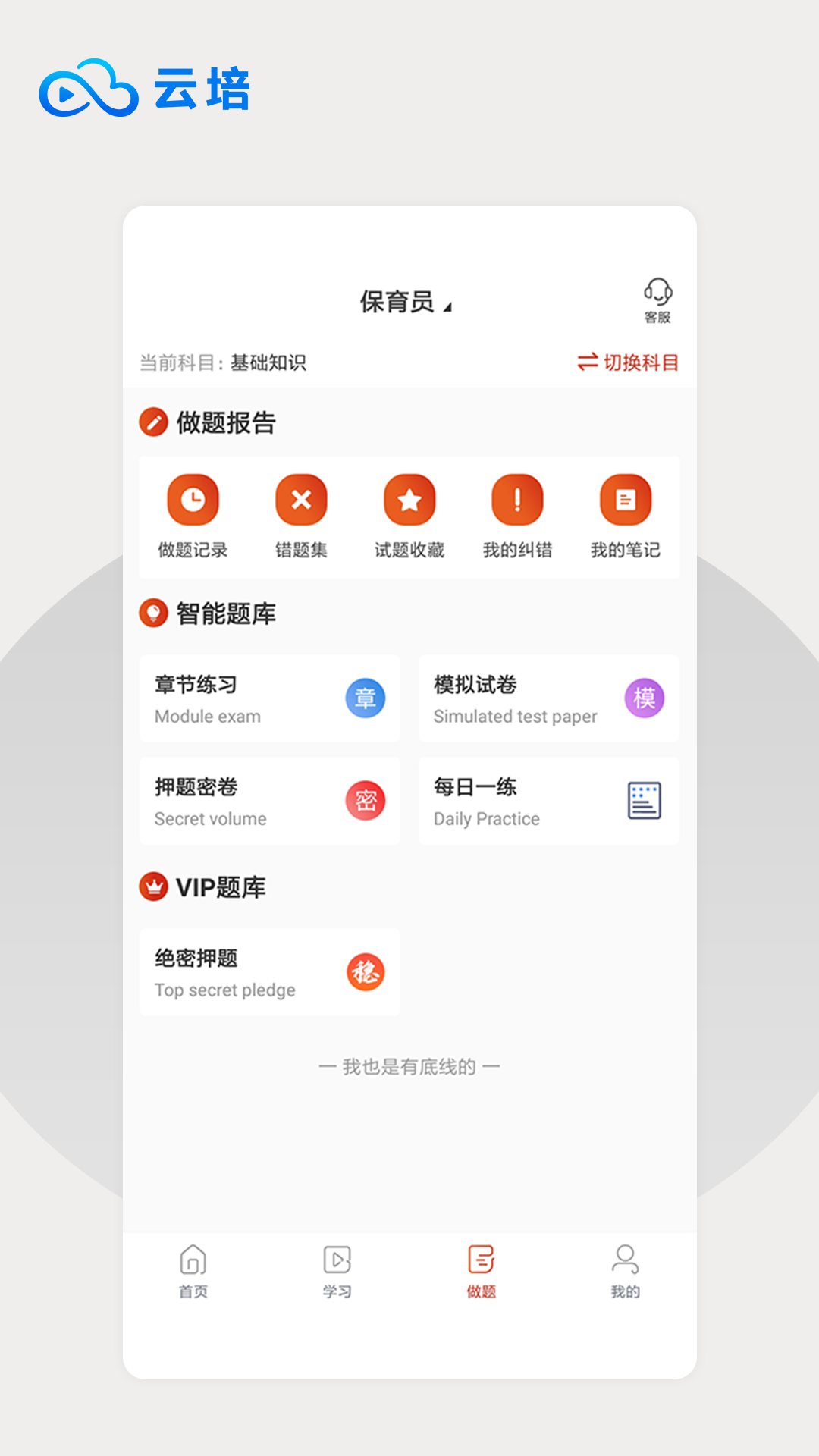The height and width of the screenshot is (1456, 819).
Task: Open 我的笔记 notes section
Action: [x=625, y=516]
